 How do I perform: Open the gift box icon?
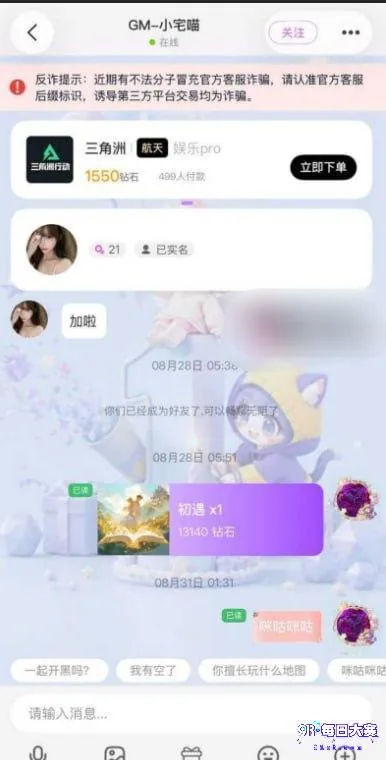click(x=192, y=753)
